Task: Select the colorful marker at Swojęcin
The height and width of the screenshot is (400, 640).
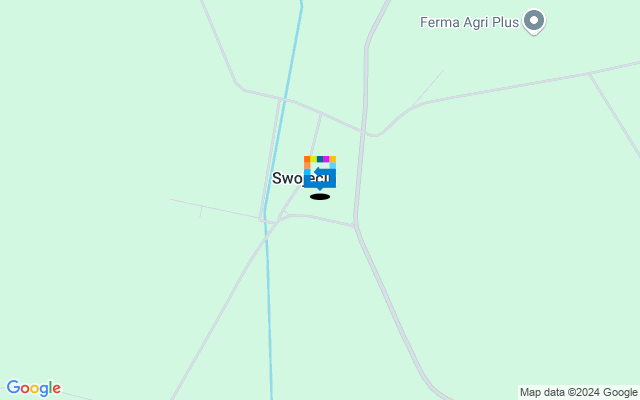Action: tap(320, 172)
